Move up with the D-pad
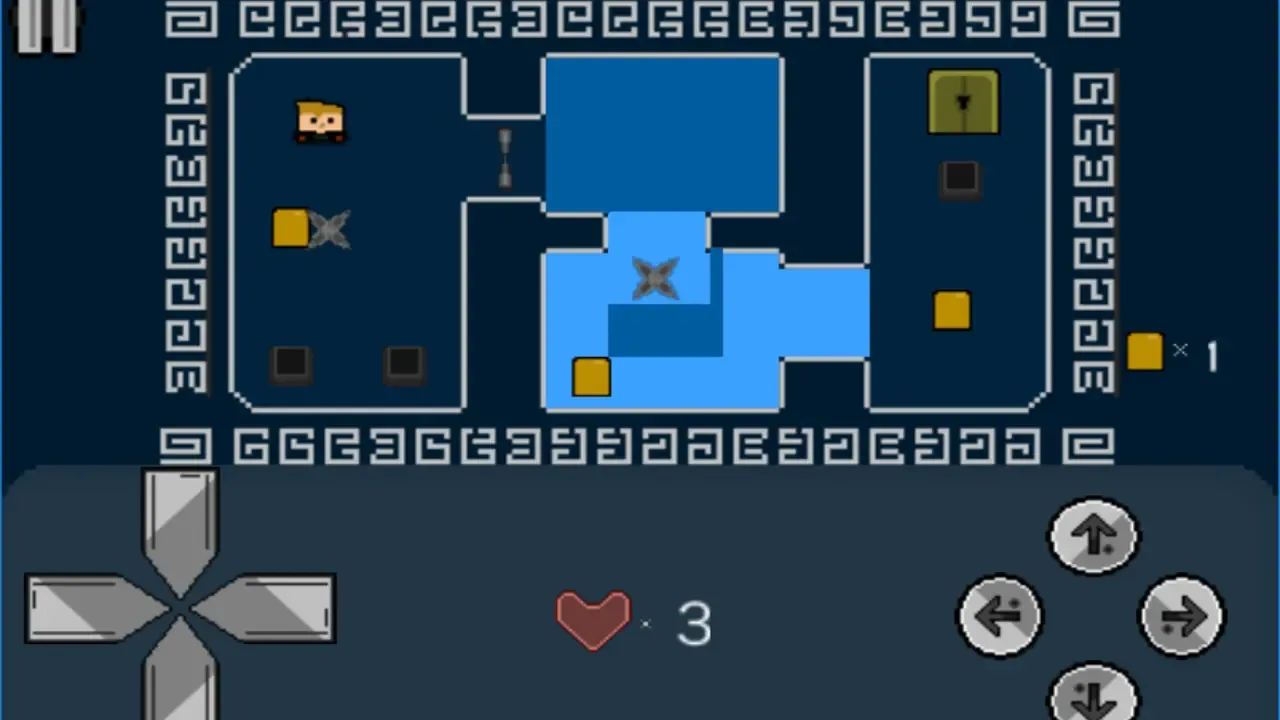1280x720 pixels. (180, 530)
